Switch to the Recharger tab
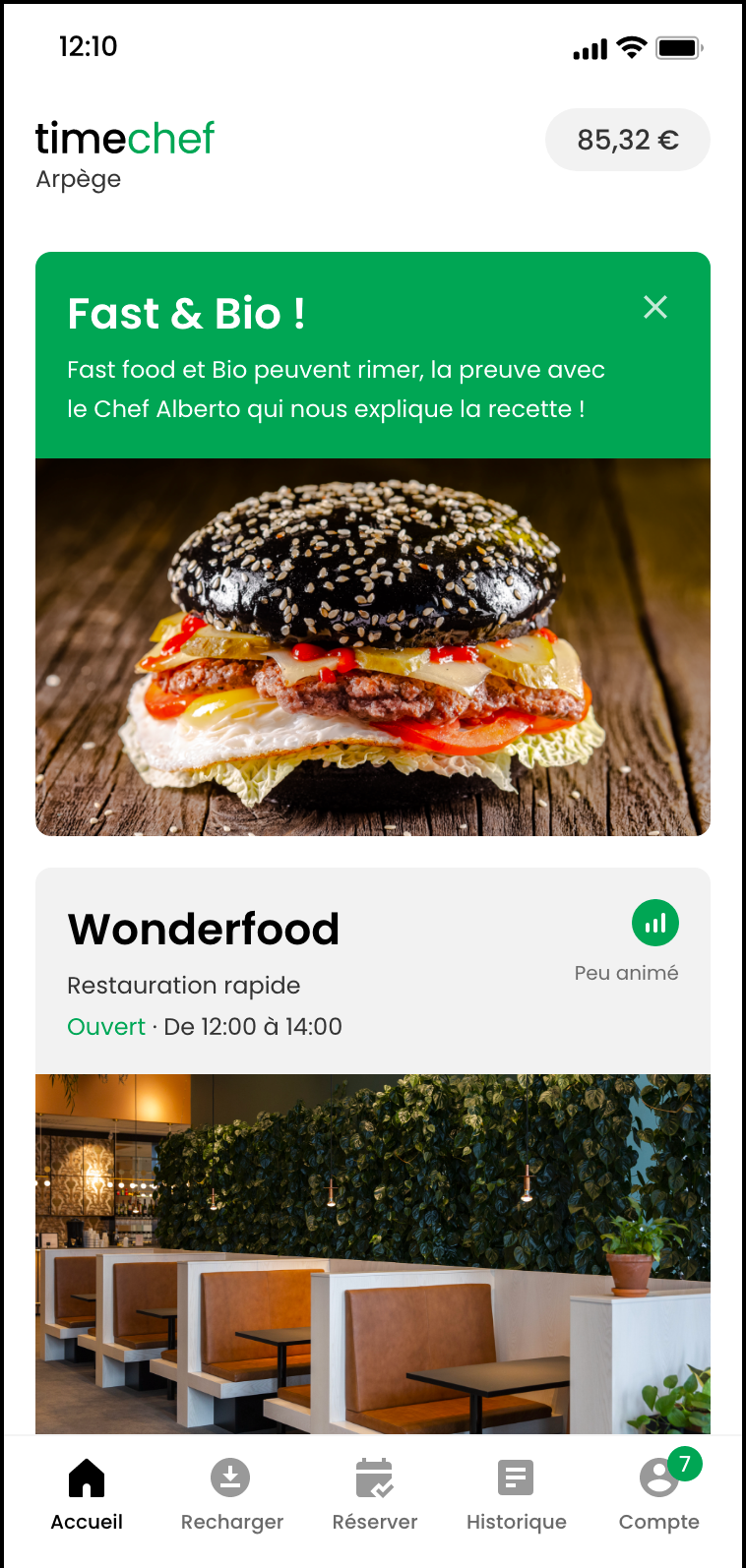This screenshot has height=1568, width=746. tap(231, 1494)
